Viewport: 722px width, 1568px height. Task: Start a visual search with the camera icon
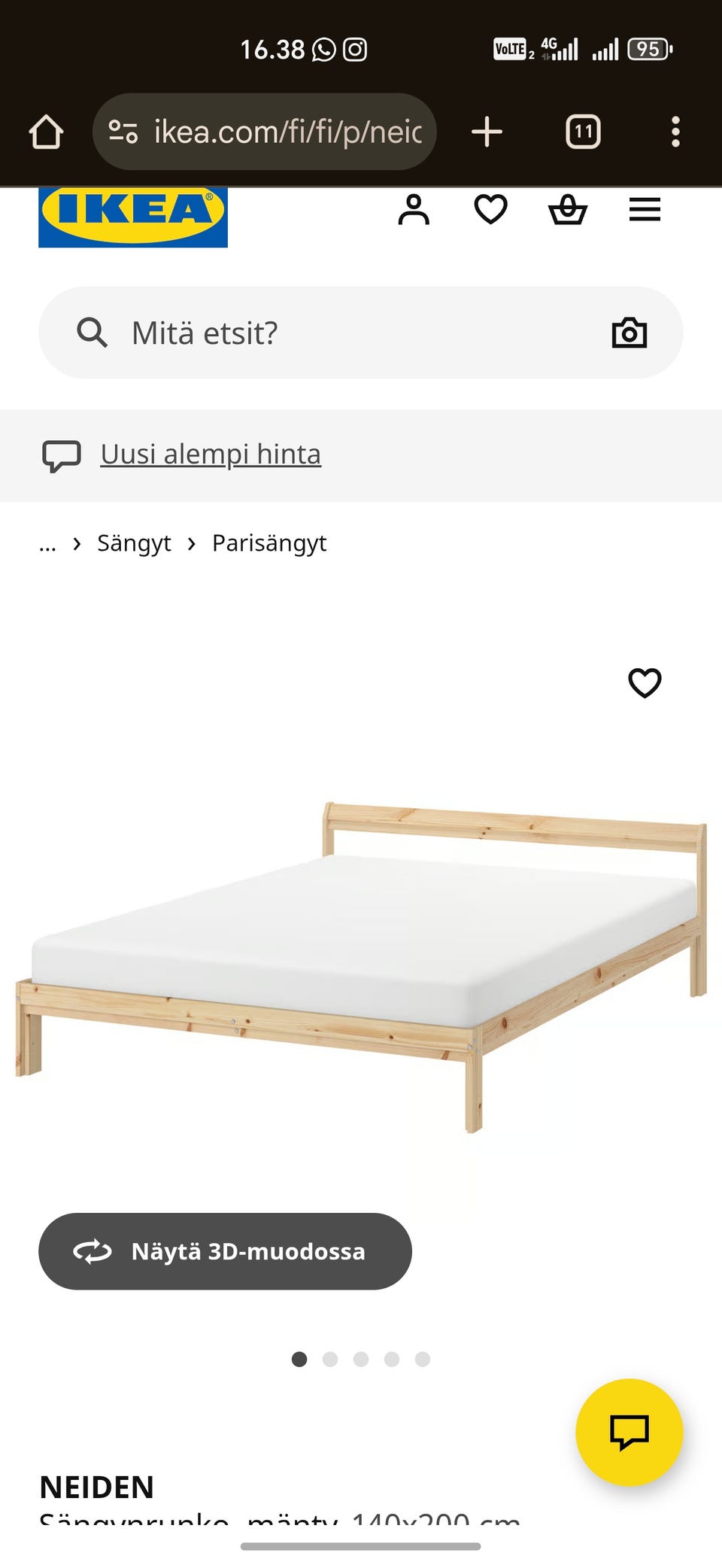(629, 332)
